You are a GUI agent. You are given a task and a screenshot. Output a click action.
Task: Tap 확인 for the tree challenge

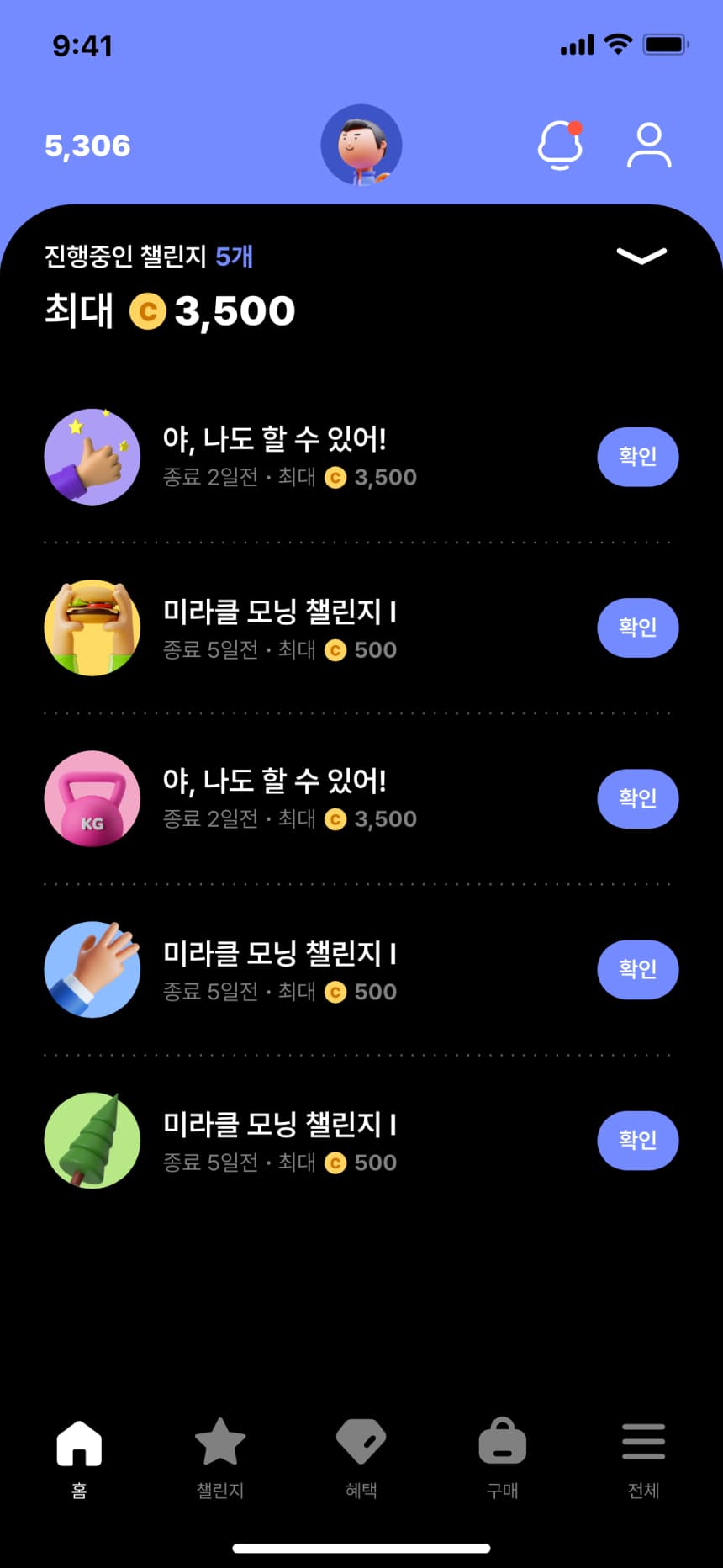point(637,1140)
